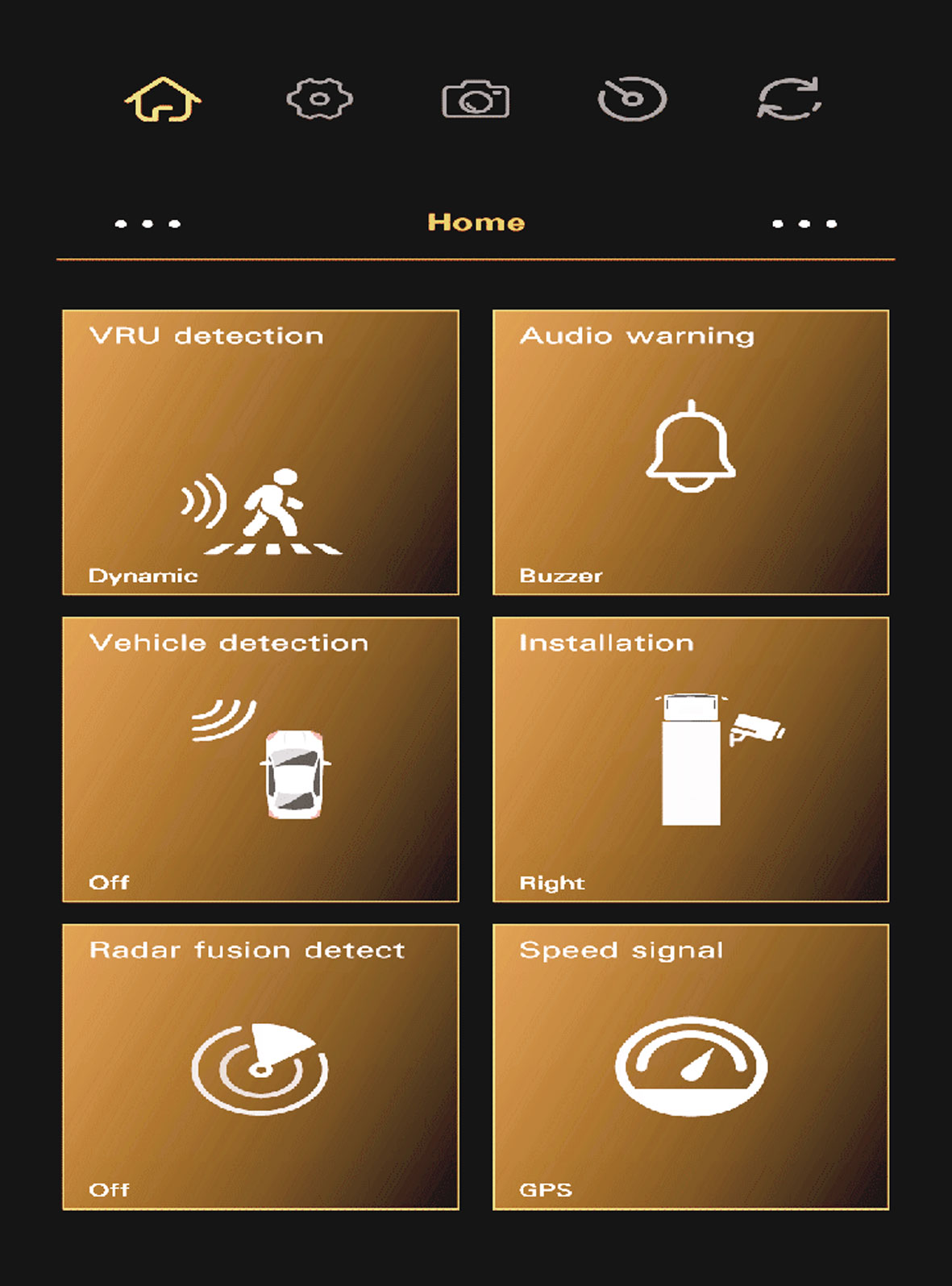Tap the refresh sync icon
This screenshot has width=952, height=1286.
point(789,99)
